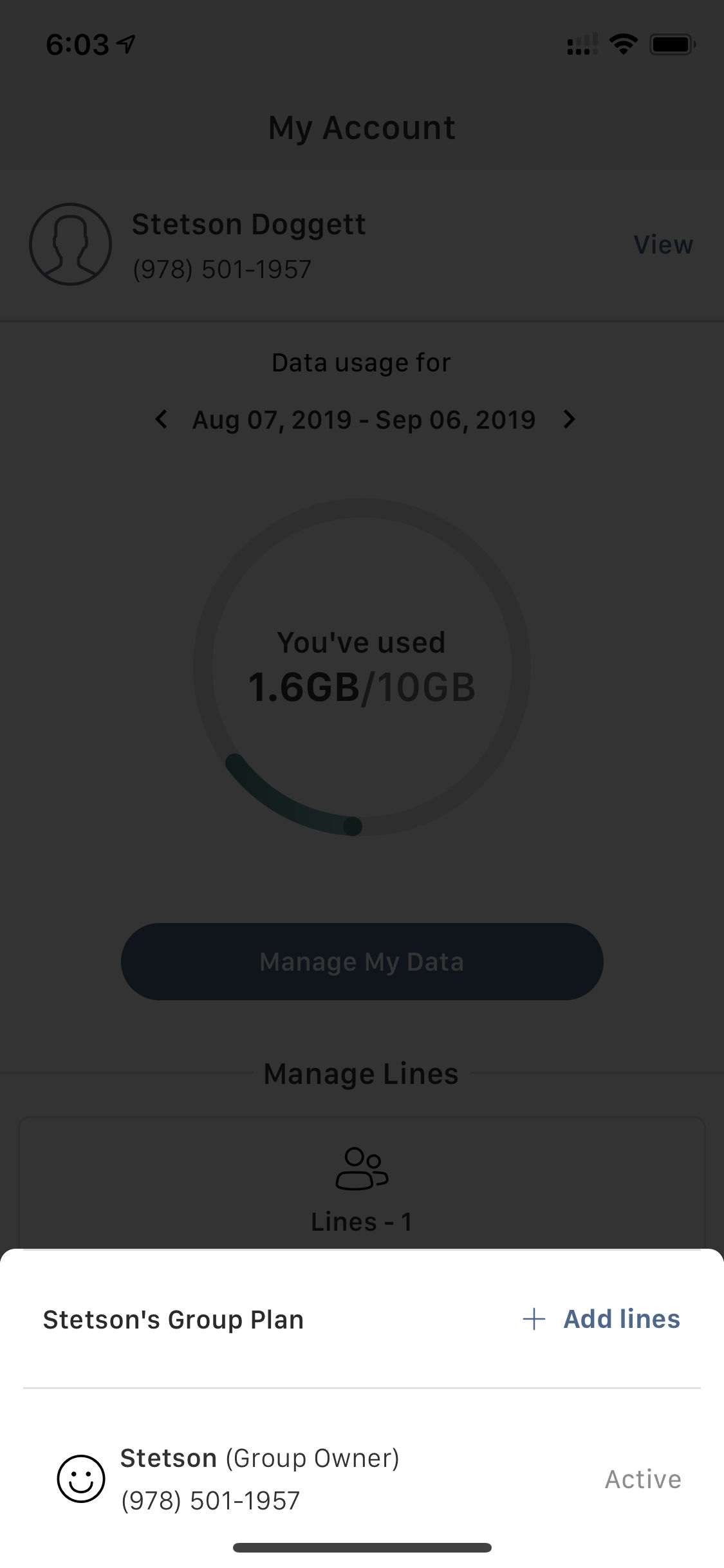Tap the phone number (978) 501-1957
The image size is (724, 1568).
click(x=221, y=270)
